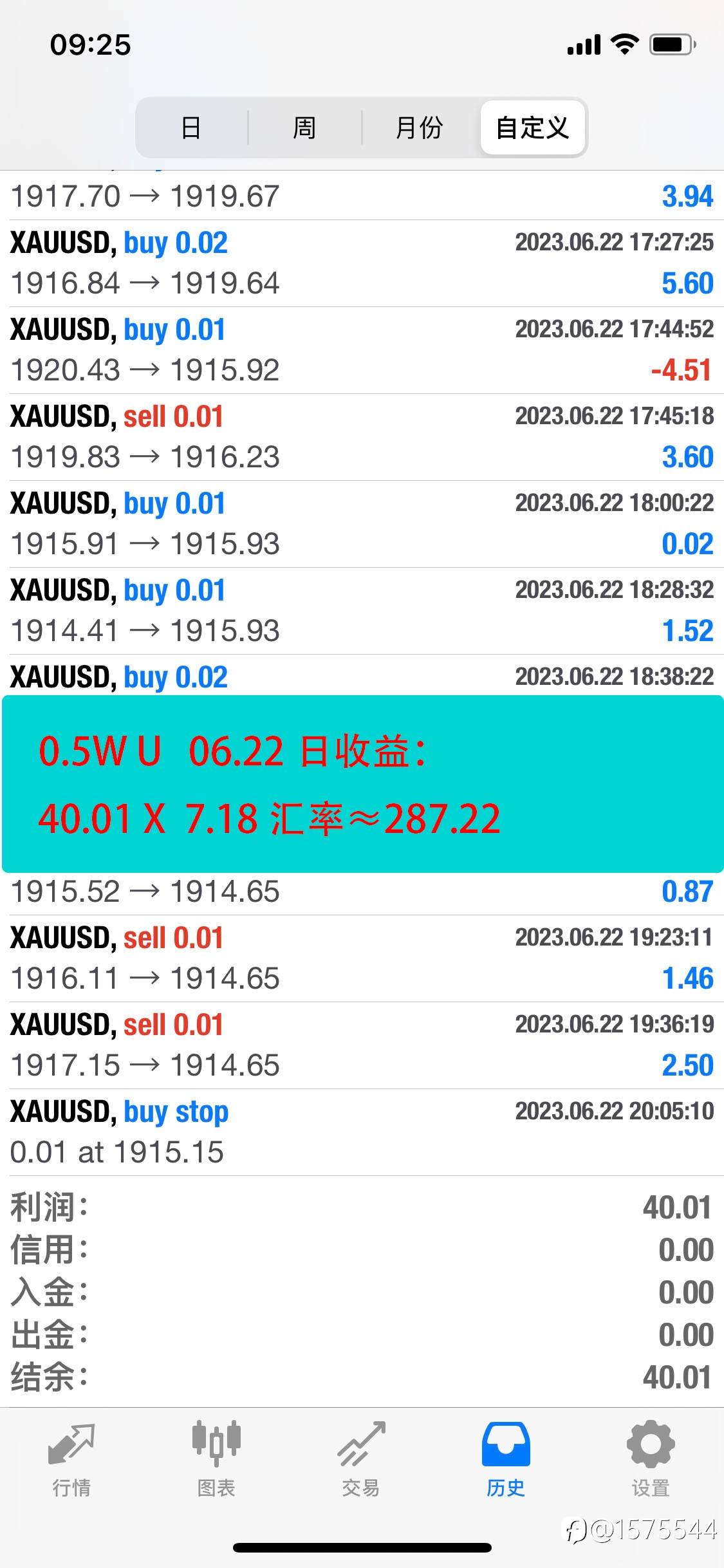The width and height of the screenshot is (724, 1568).
Task: Open the sell trade at 19:23:11
Action: click(x=362, y=958)
